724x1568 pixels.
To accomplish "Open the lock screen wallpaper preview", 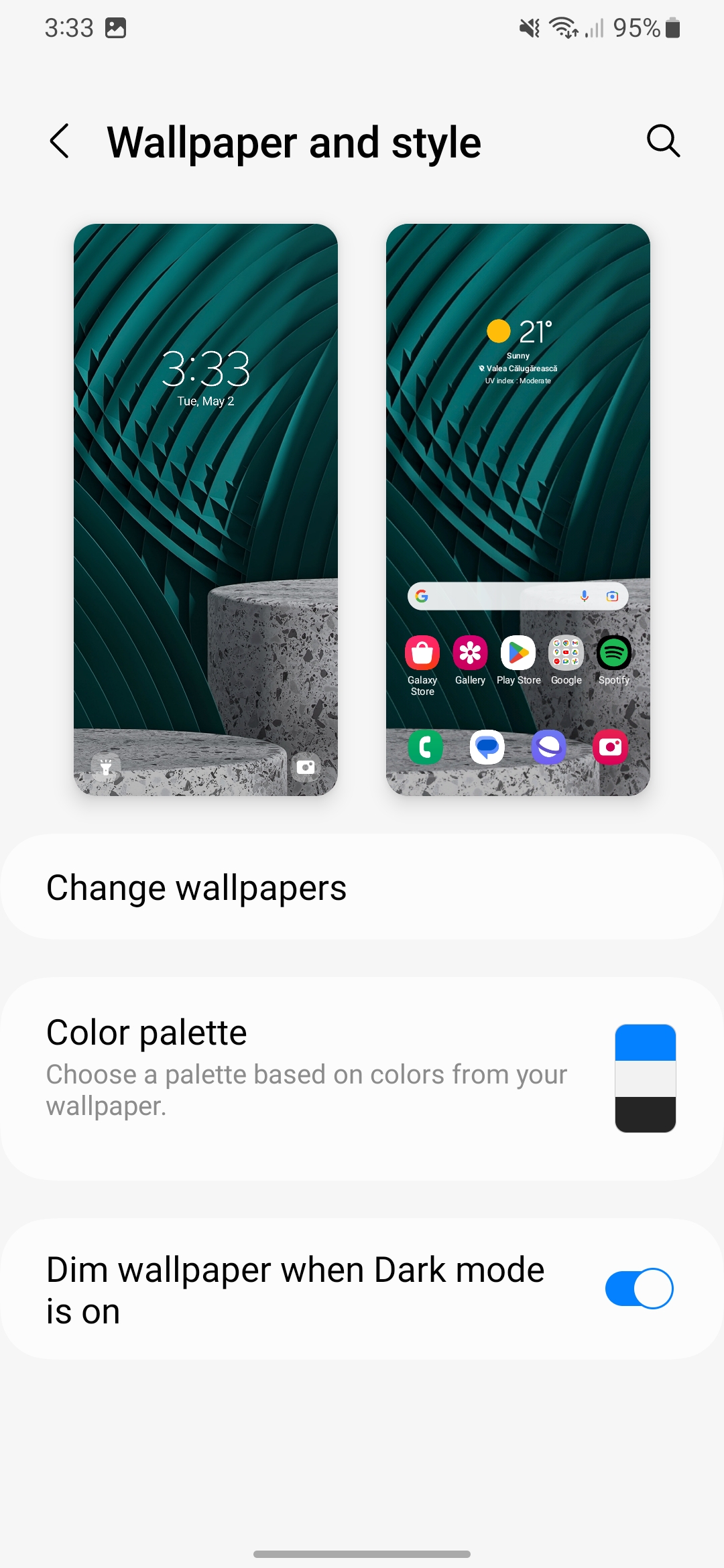I will point(206,510).
